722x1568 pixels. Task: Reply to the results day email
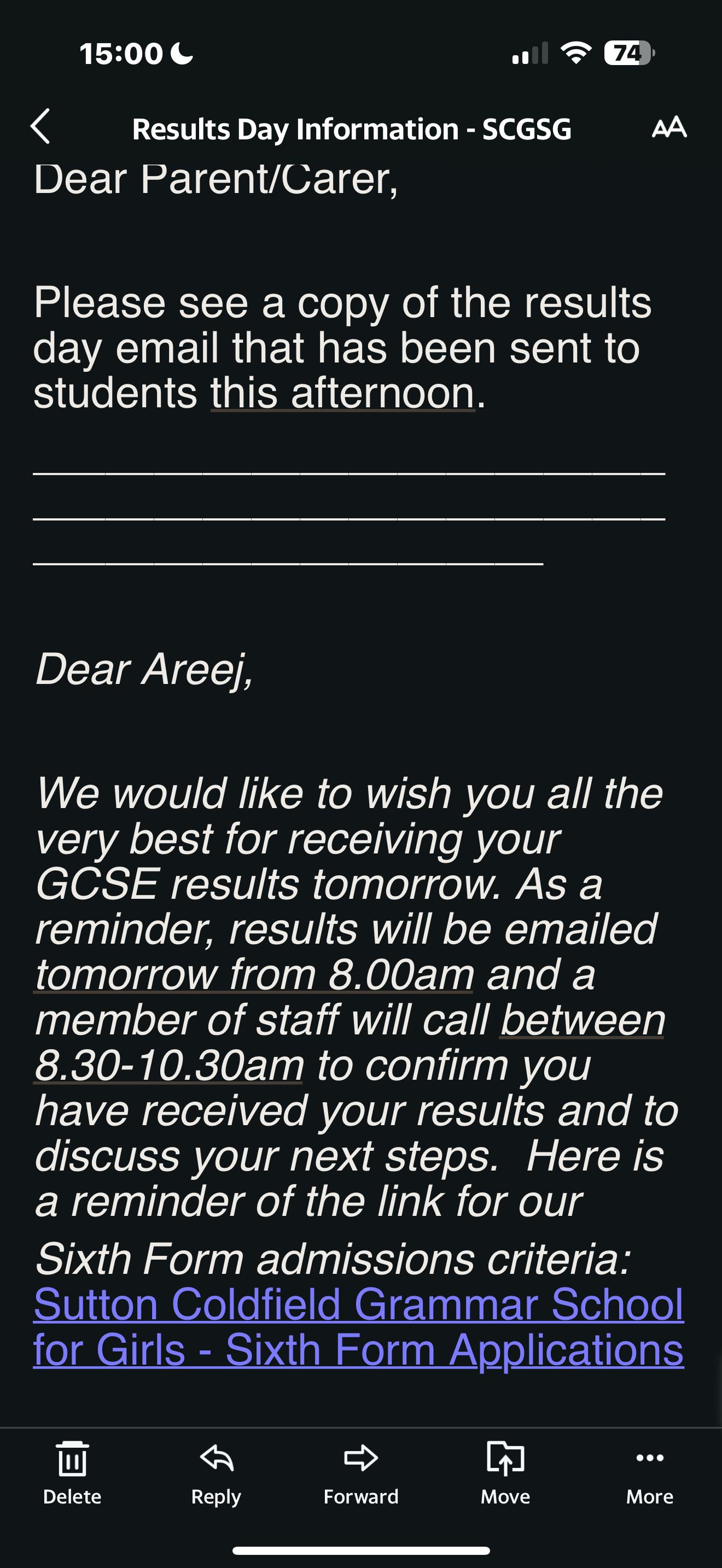[216, 1473]
